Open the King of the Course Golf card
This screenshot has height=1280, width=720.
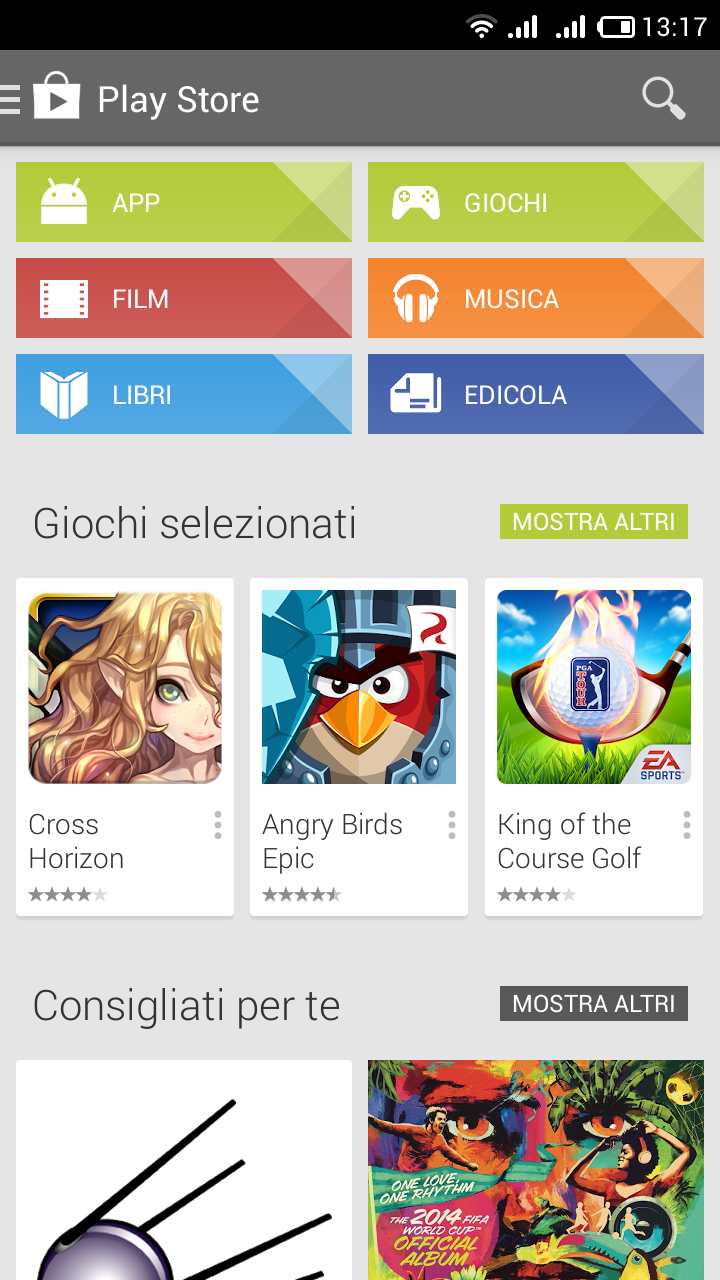[x=594, y=747]
